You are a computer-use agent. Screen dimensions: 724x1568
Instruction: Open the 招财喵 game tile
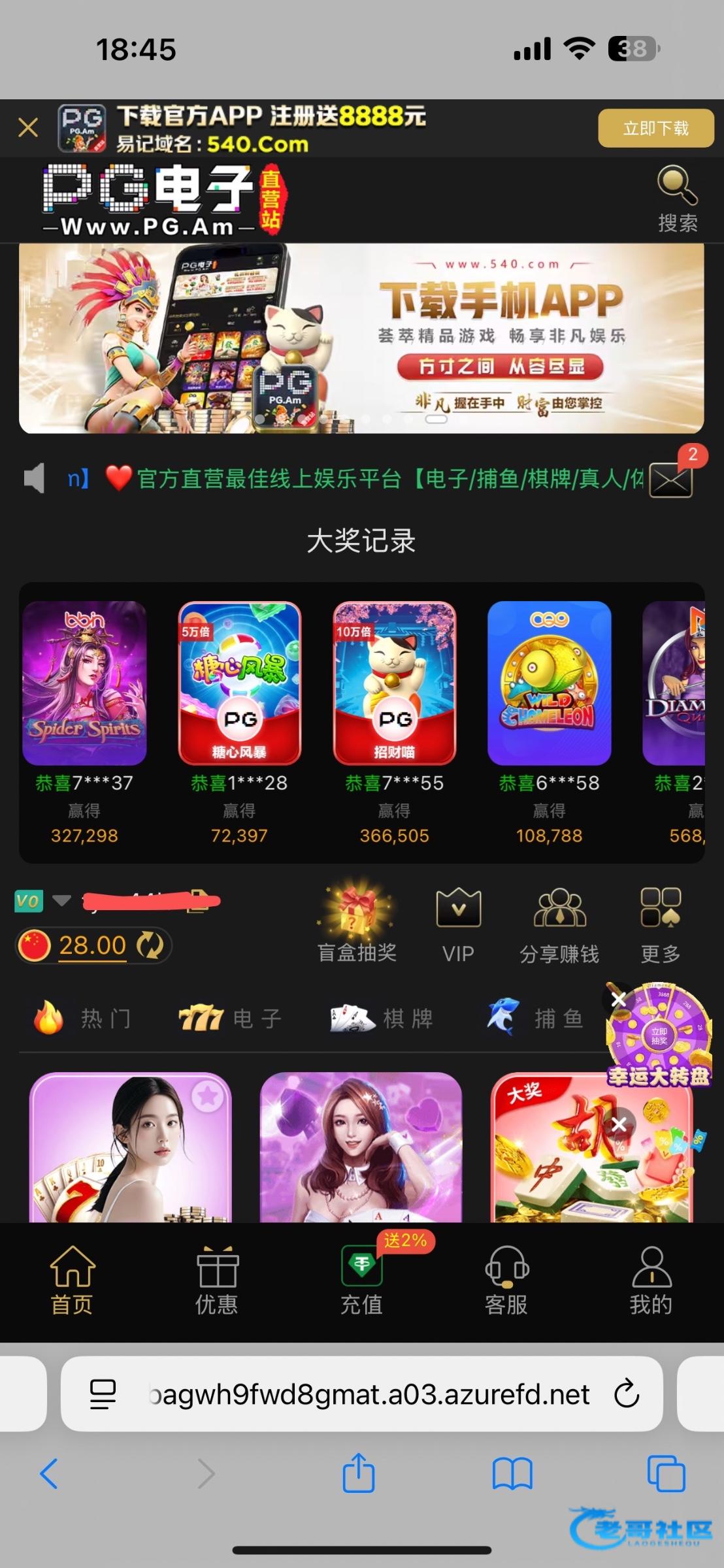pos(394,683)
